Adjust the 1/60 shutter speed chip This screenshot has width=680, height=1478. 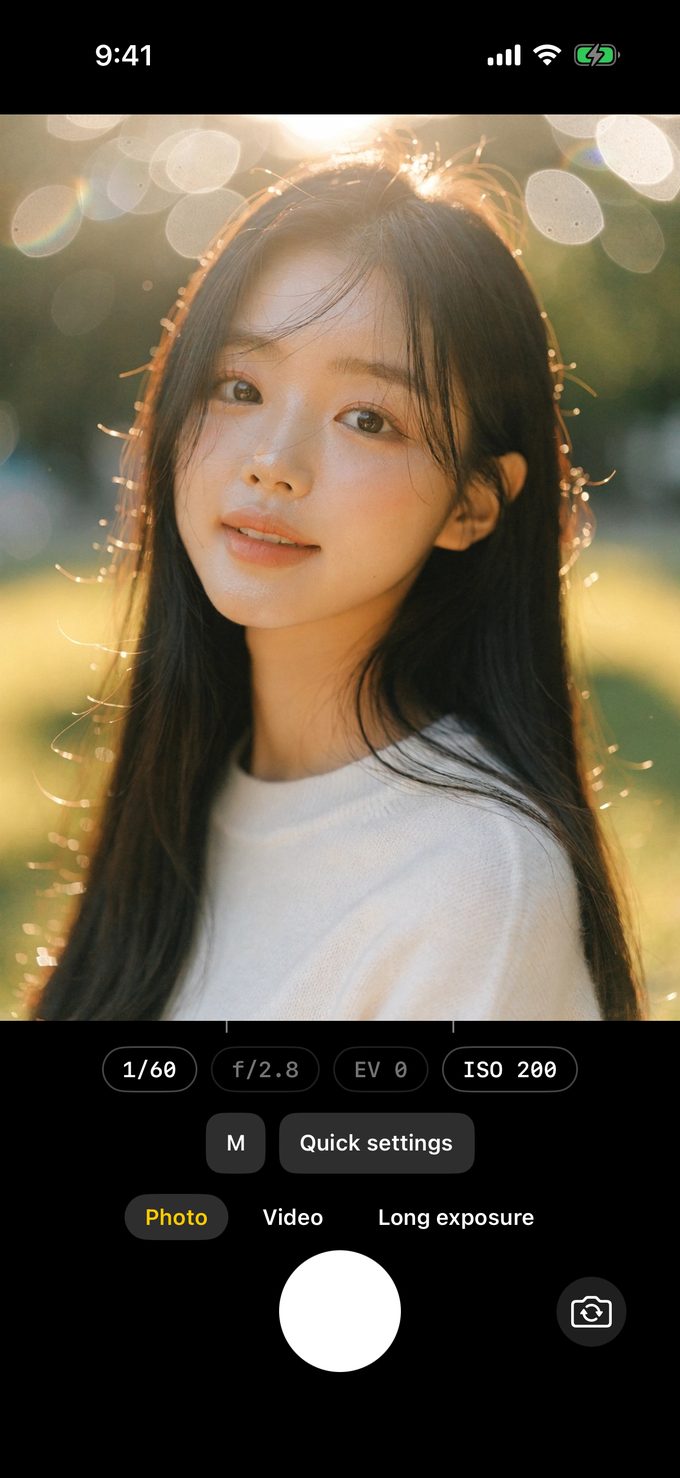[149, 1069]
